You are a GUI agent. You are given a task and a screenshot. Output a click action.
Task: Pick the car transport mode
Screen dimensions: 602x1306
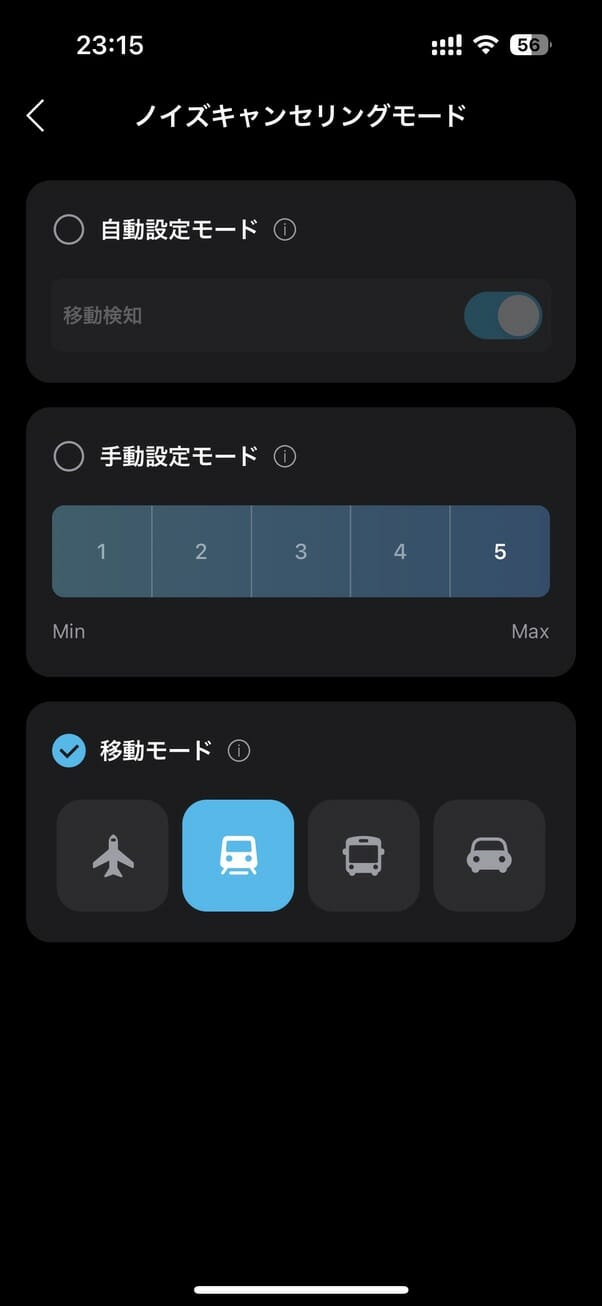click(x=489, y=856)
